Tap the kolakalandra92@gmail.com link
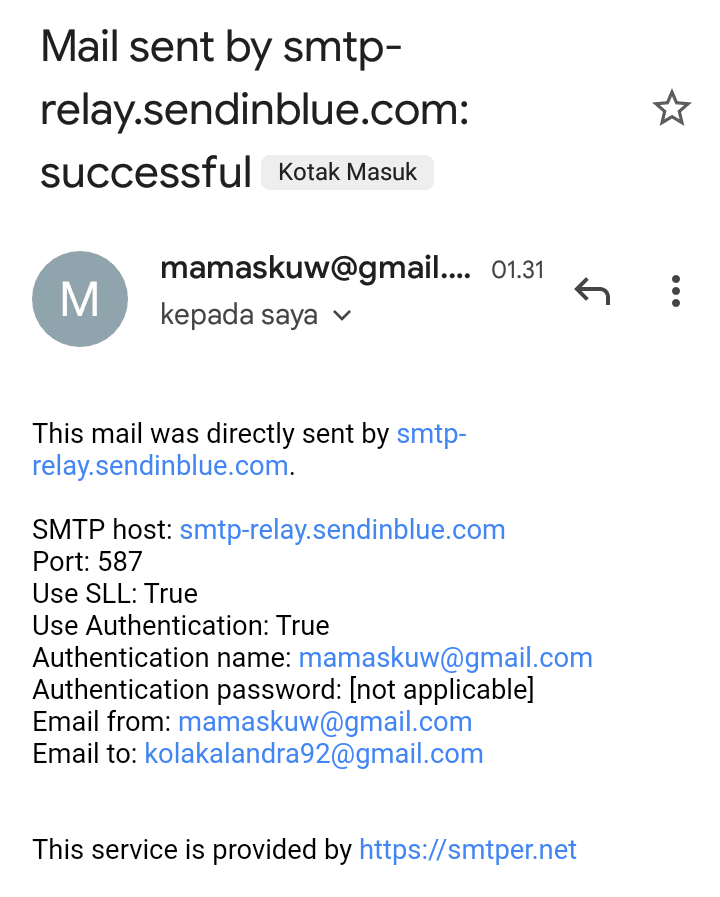 [x=313, y=754]
